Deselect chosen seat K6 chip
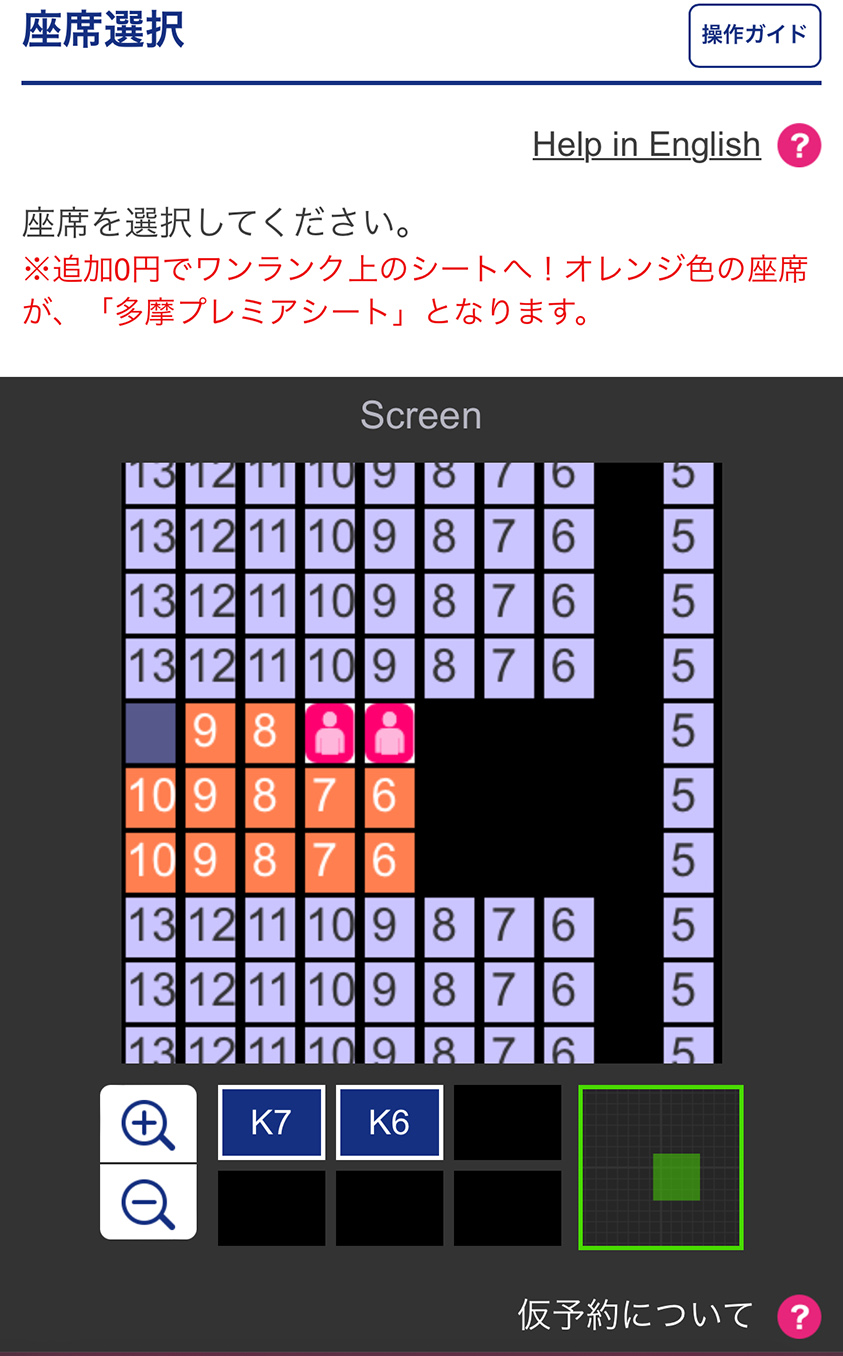The image size is (843, 1356). [x=389, y=1122]
